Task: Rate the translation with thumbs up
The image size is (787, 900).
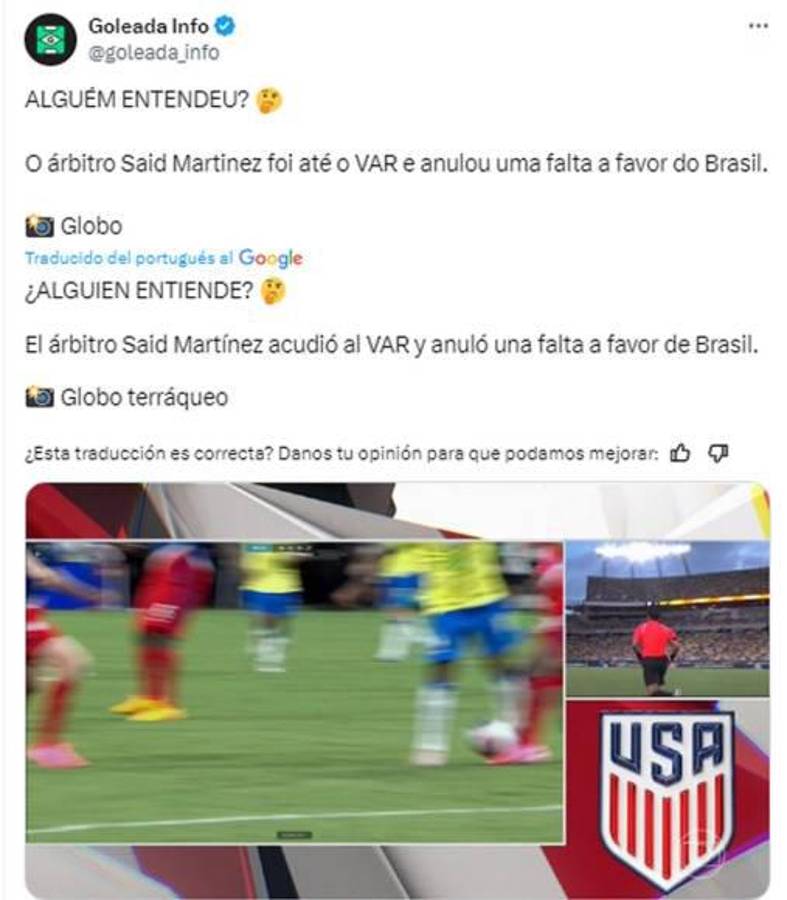Action: click(x=680, y=453)
